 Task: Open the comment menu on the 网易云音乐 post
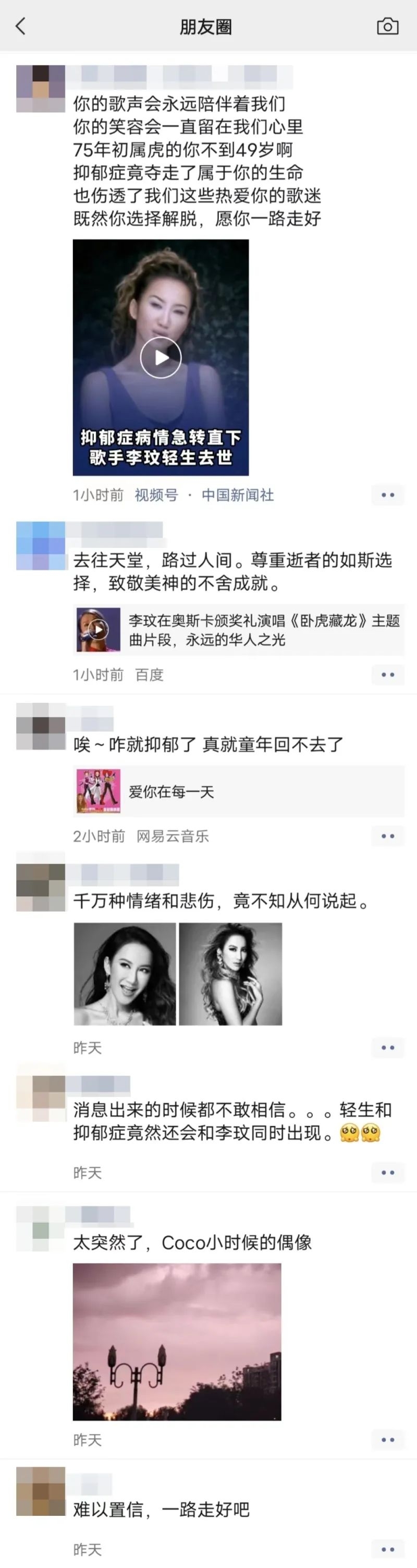click(x=387, y=836)
